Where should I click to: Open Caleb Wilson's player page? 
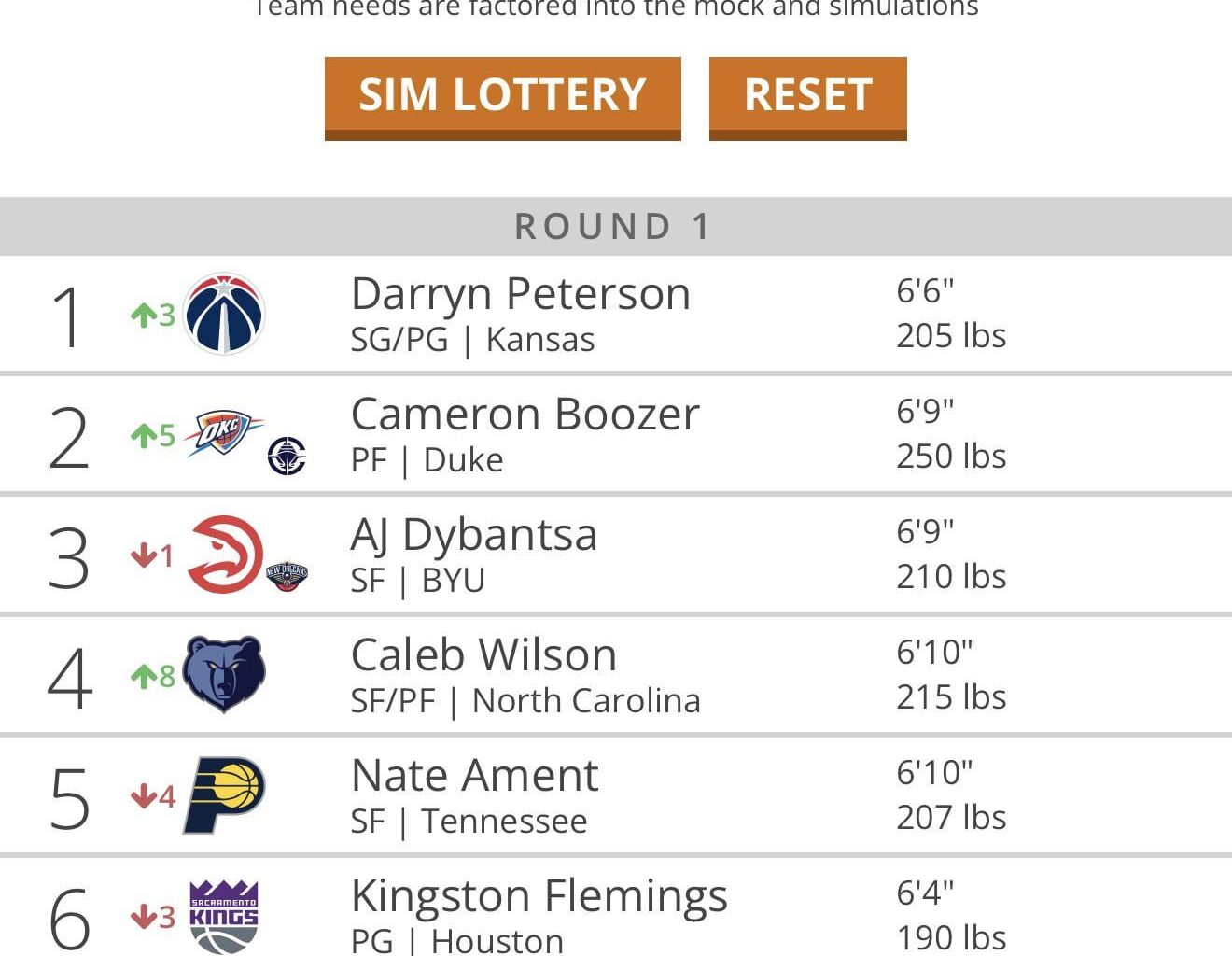[x=483, y=655]
